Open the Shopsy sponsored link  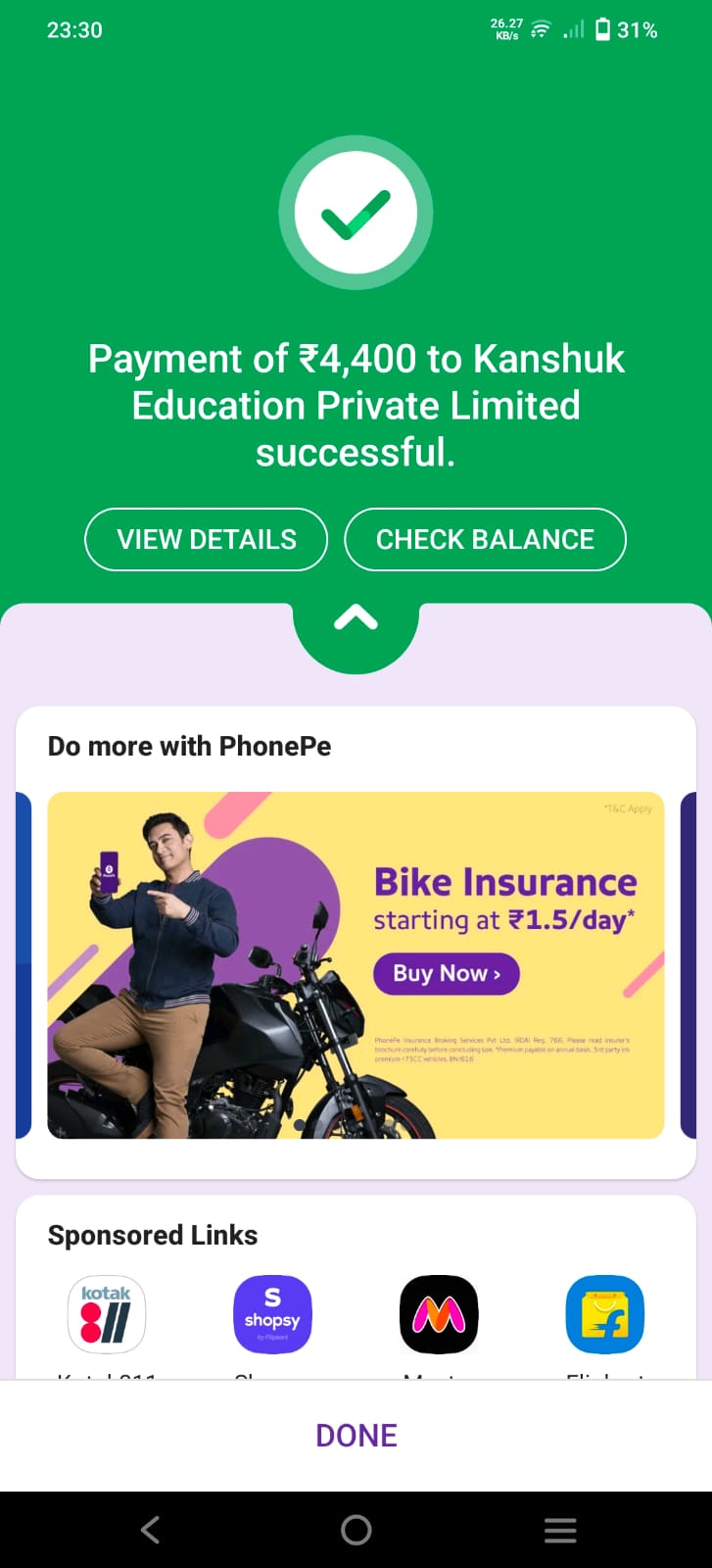coord(272,1314)
